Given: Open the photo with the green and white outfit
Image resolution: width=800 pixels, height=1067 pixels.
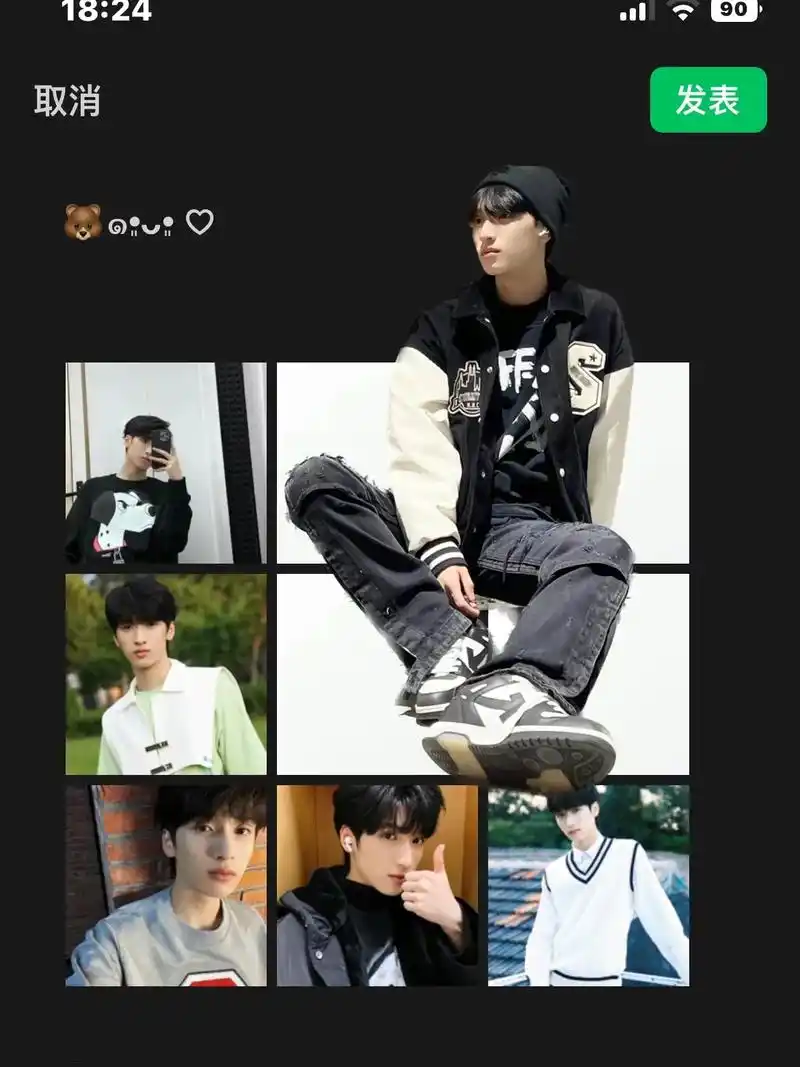Looking at the screenshot, I should 165,674.
